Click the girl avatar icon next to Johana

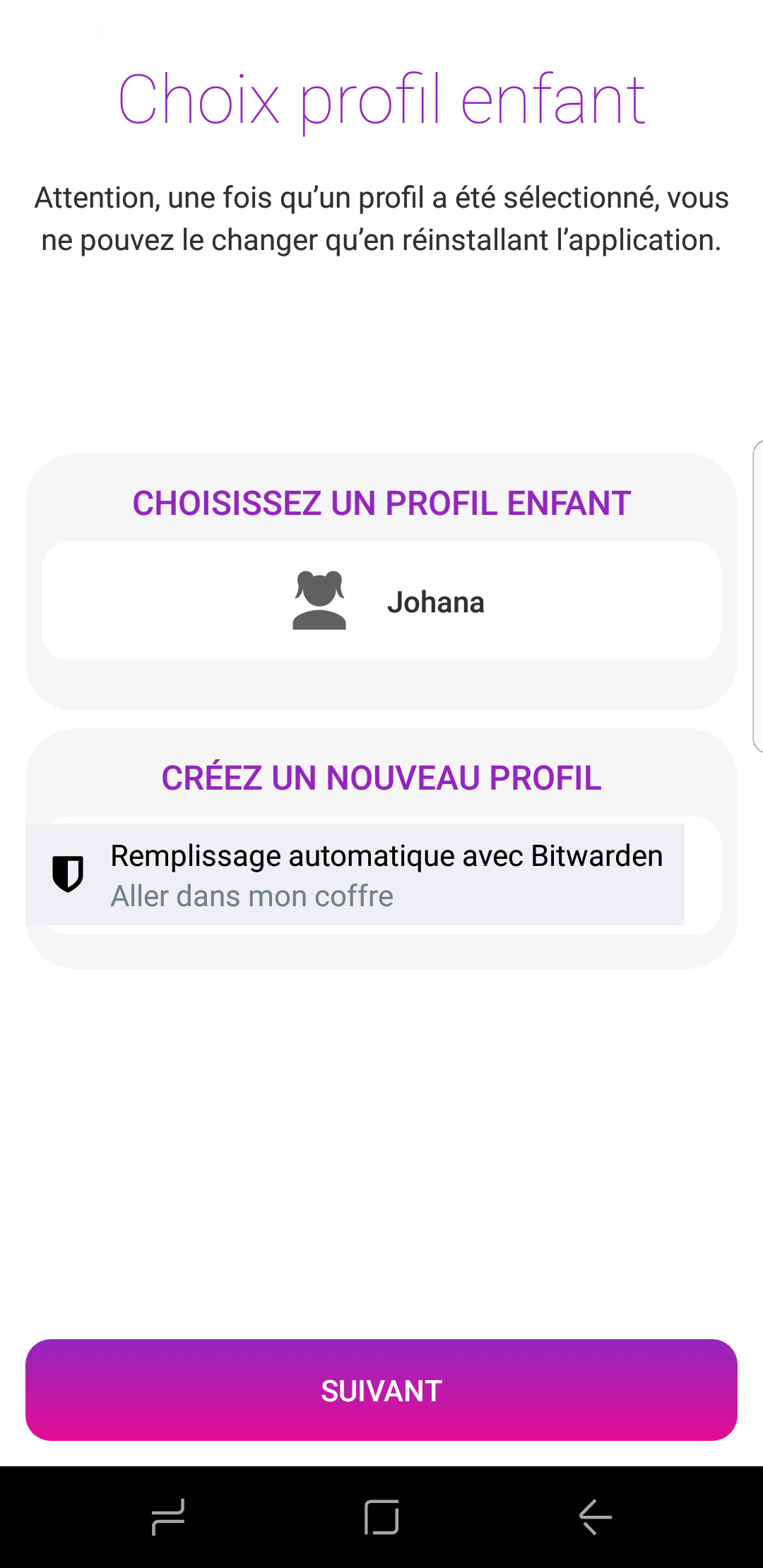pos(320,600)
